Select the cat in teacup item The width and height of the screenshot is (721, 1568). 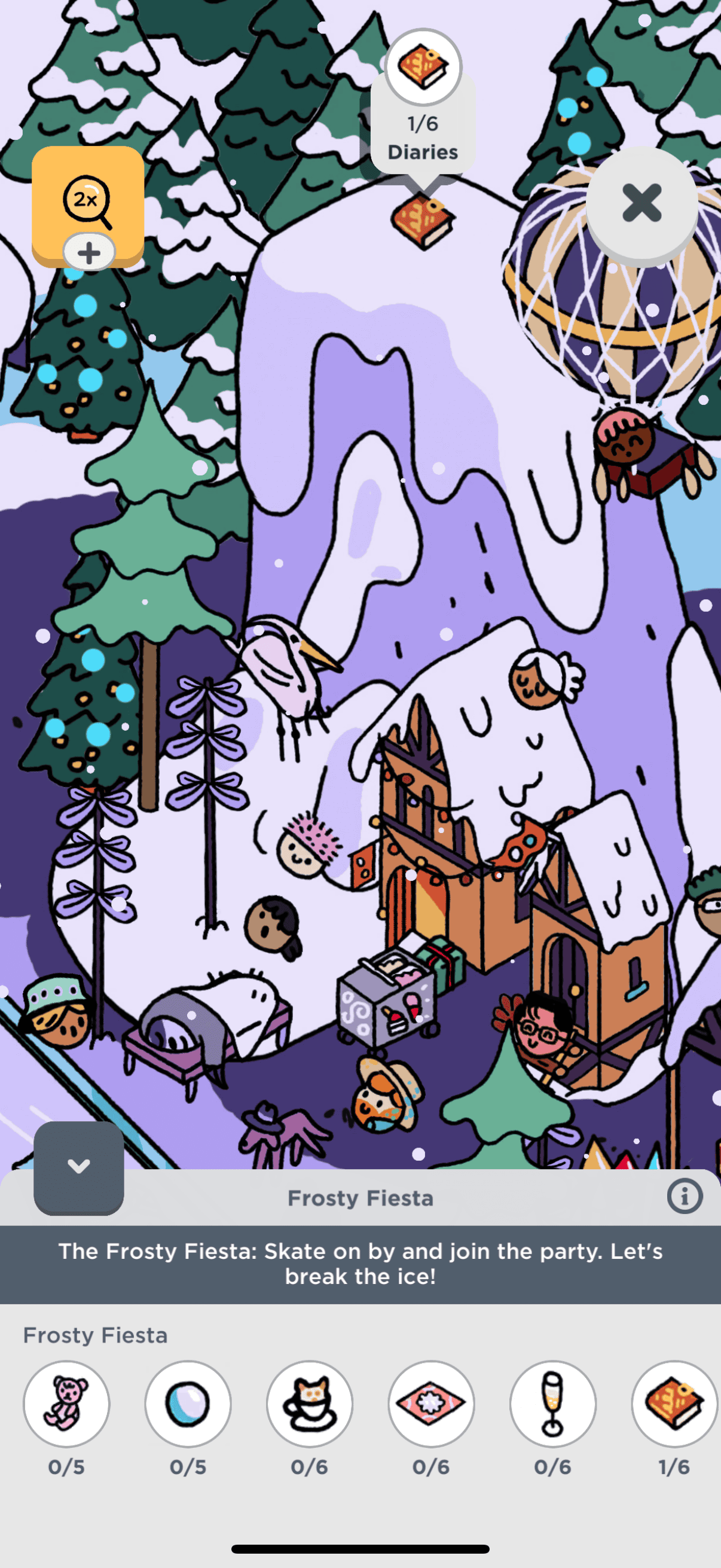[x=310, y=1404]
